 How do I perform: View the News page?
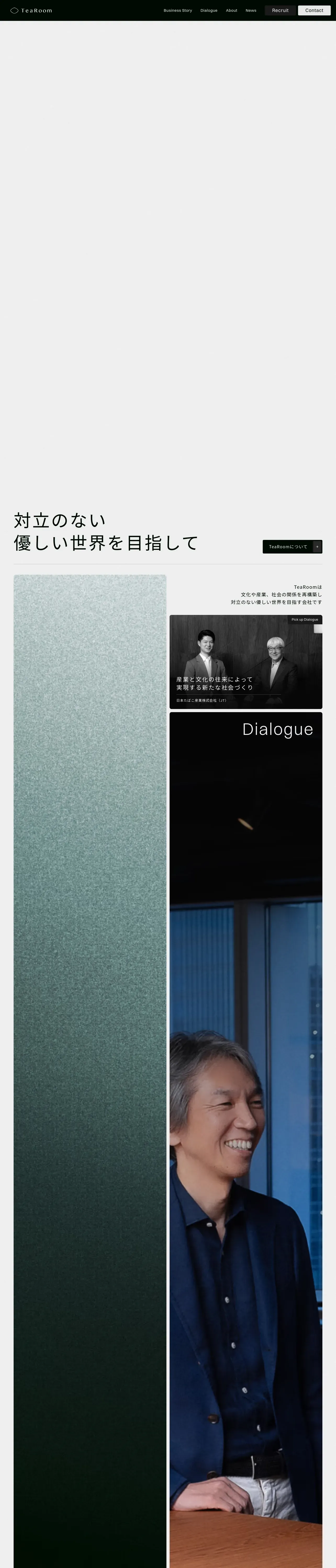(x=251, y=10)
